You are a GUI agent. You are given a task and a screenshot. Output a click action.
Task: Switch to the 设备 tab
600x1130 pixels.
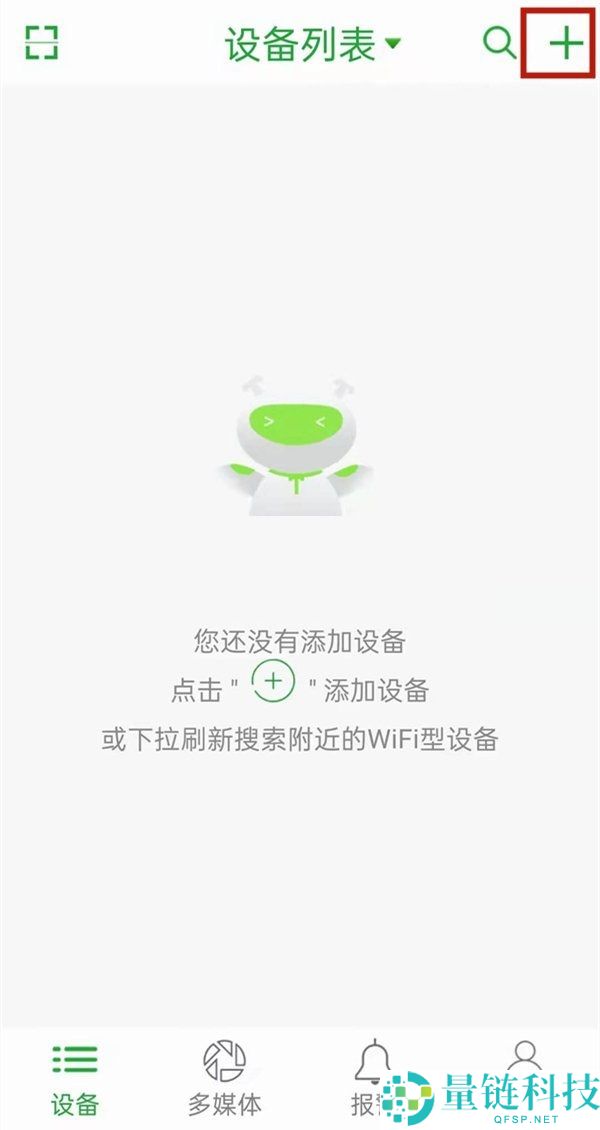[75, 1078]
